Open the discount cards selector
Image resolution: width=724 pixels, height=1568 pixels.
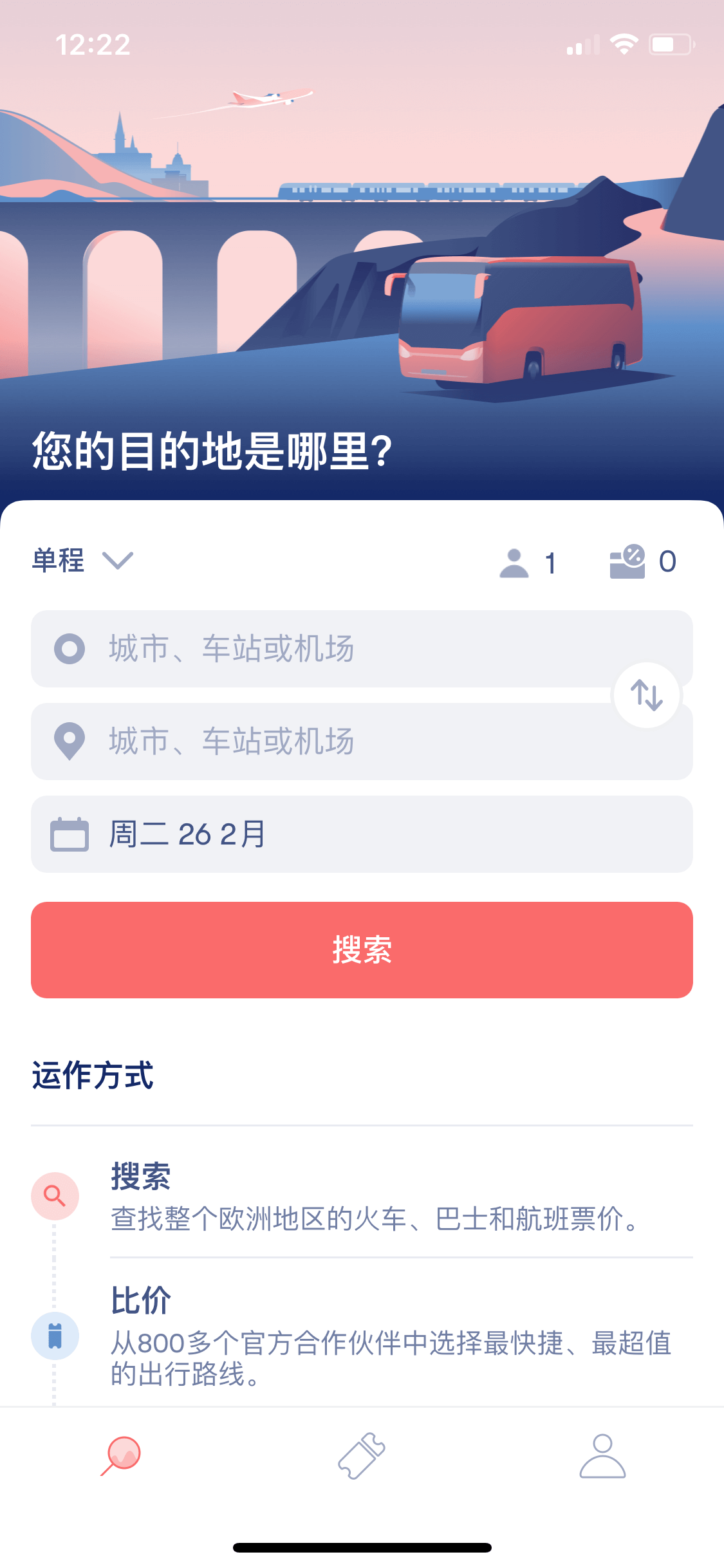point(643,562)
